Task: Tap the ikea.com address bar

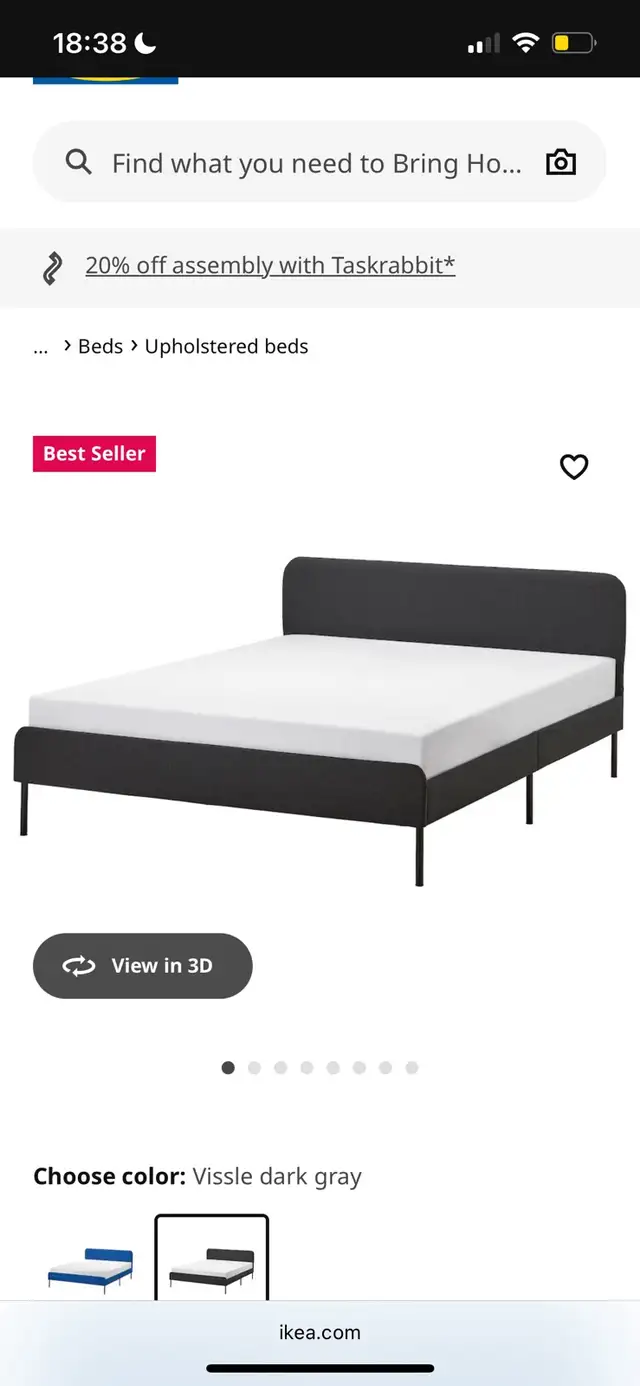Action: (x=320, y=1332)
